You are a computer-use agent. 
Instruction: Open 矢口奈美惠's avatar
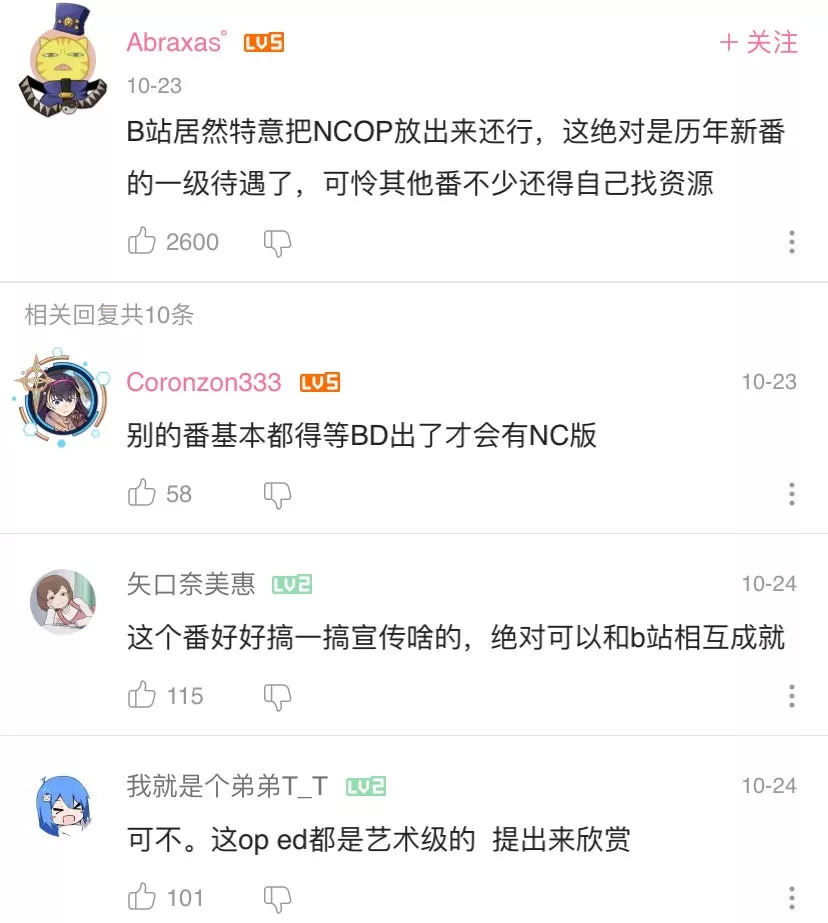(x=64, y=602)
